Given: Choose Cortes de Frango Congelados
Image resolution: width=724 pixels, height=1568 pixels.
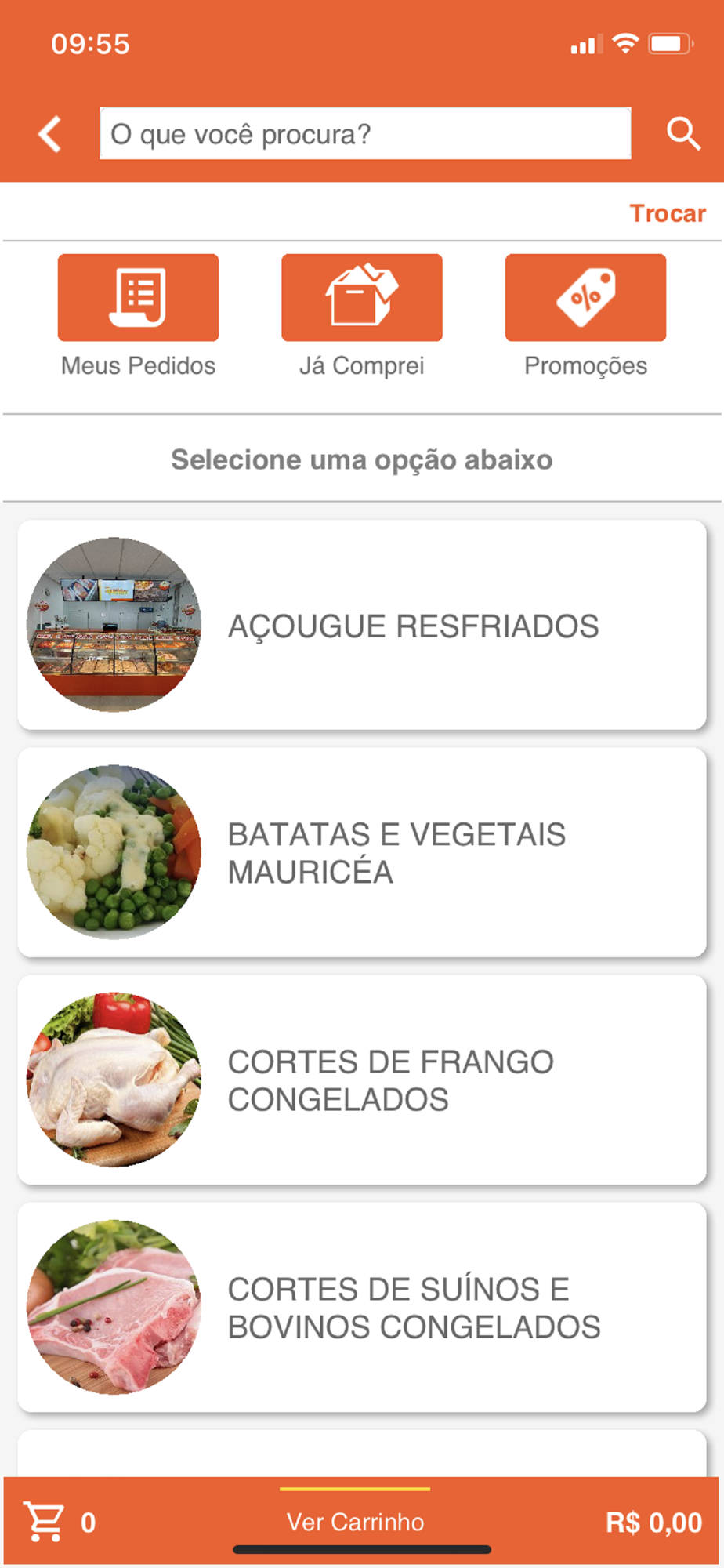Looking at the screenshot, I should click(x=362, y=1080).
